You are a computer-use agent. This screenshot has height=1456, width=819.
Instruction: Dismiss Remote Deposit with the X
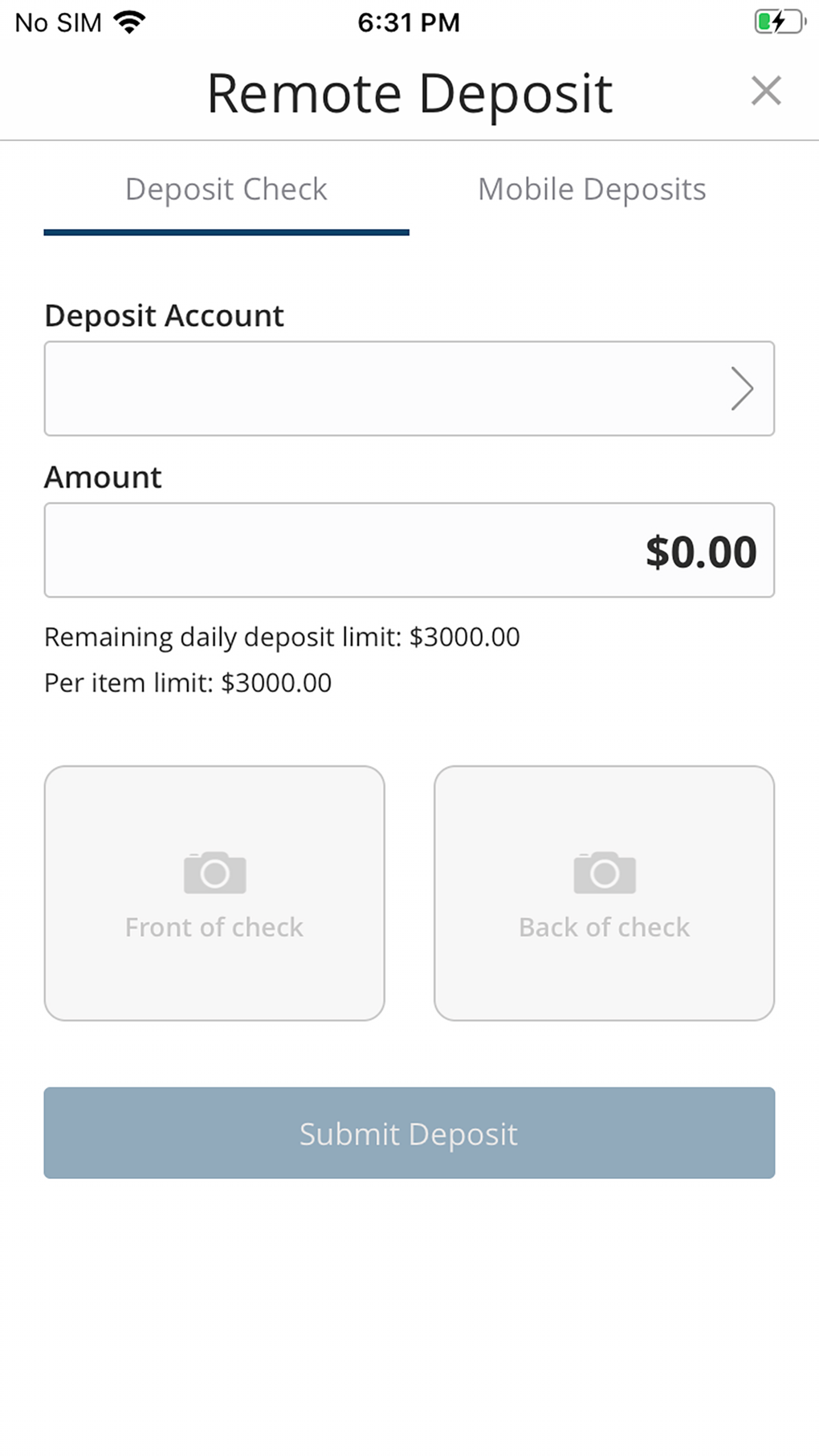pos(765,90)
